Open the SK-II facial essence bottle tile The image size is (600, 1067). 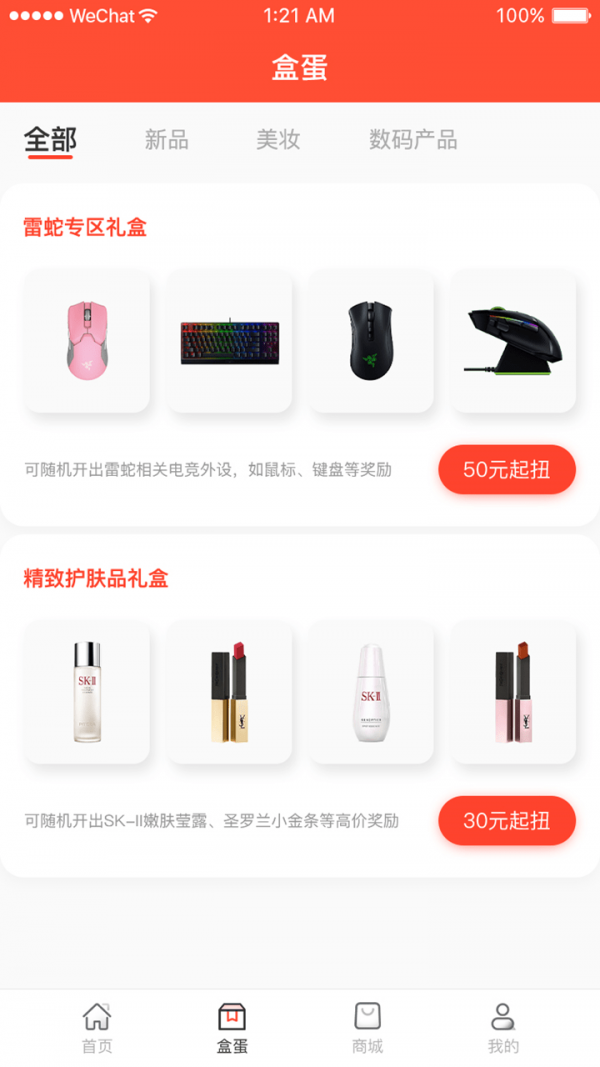[87, 692]
